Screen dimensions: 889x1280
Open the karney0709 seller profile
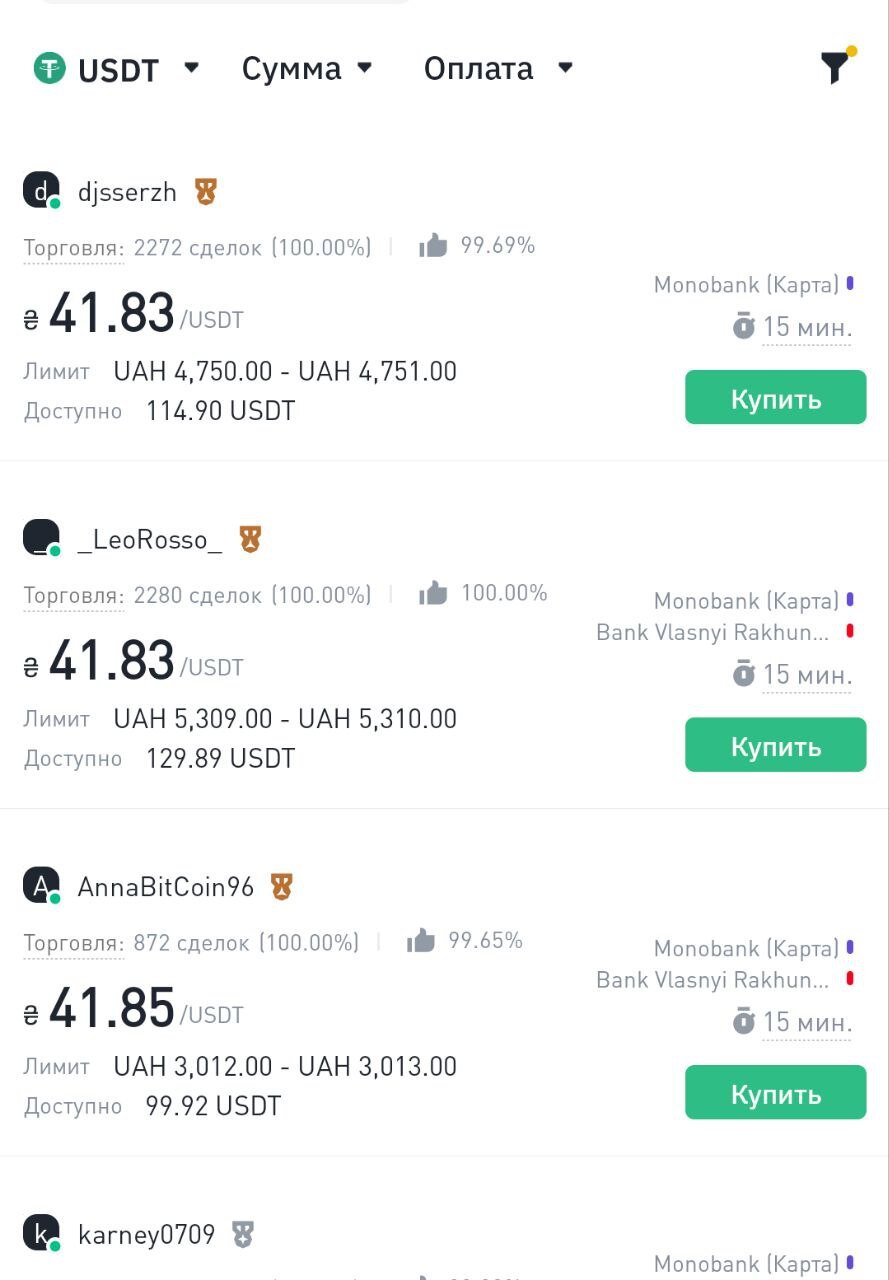click(x=146, y=1234)
